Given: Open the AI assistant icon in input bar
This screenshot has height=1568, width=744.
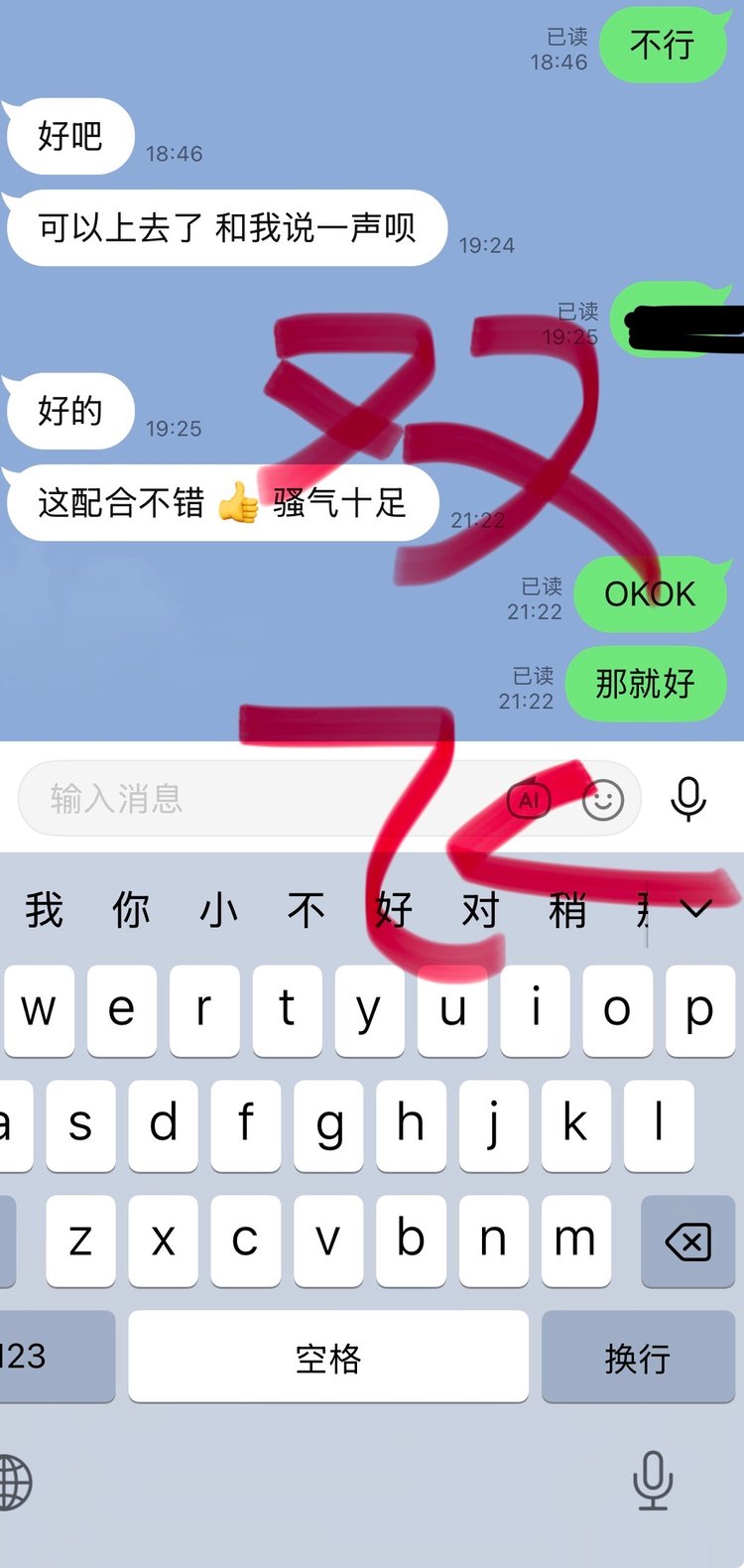Looking at the screenshot, I should point(529,799).
